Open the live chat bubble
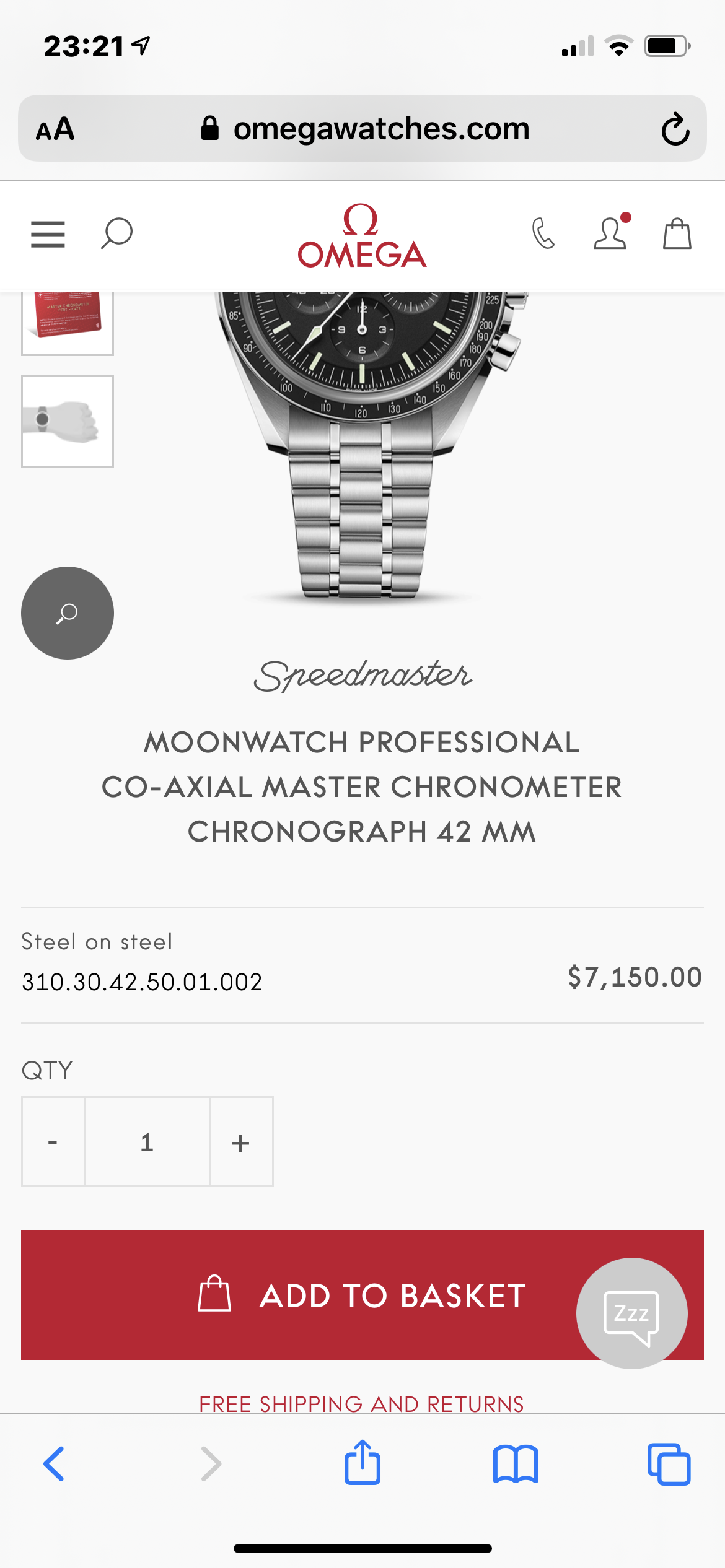 631,1313
